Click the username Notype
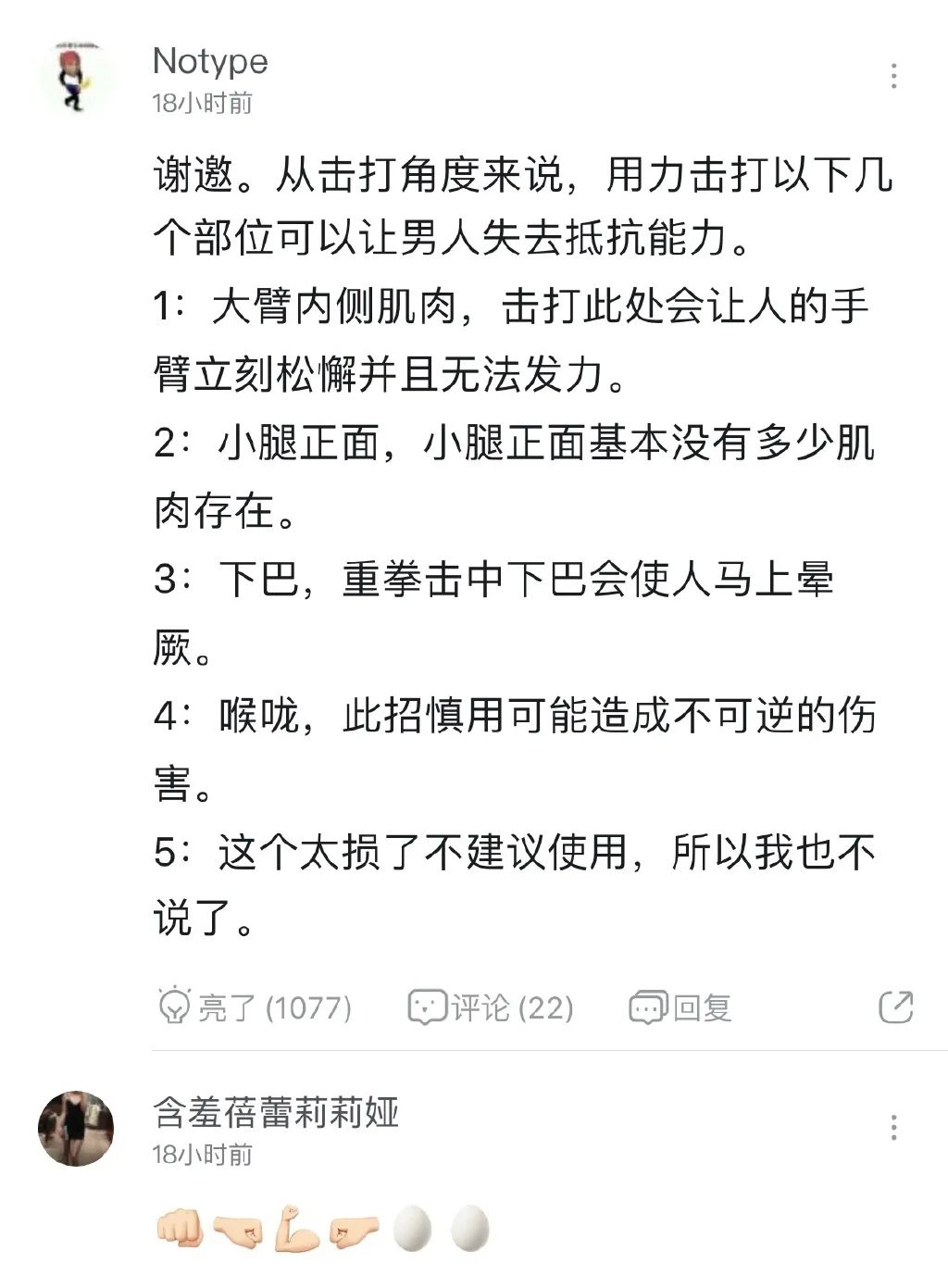This screenshot has height=1288, width=948. (x=211, y=63)
